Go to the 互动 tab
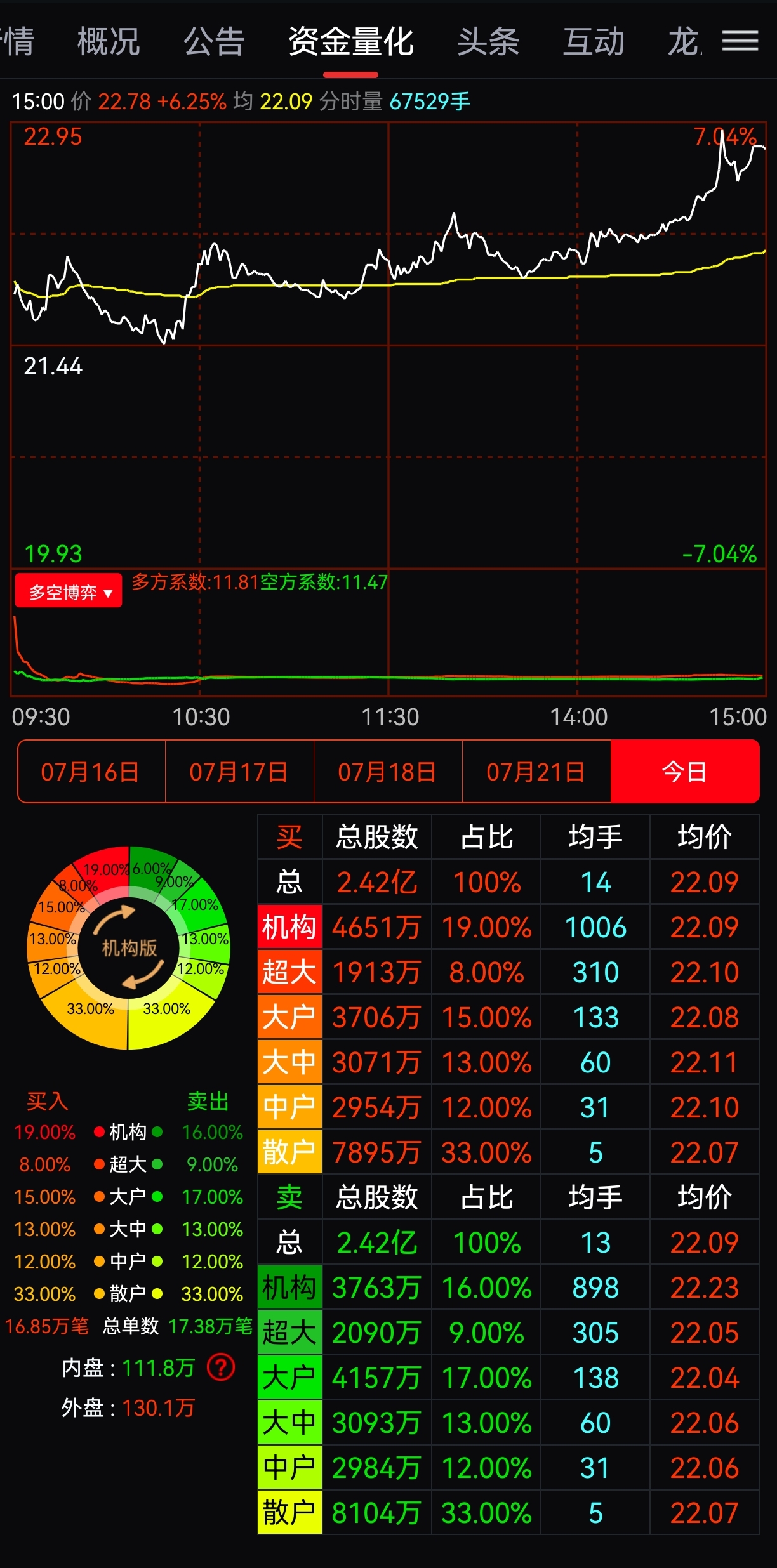Screen dimensions: 777x1568 594,42
